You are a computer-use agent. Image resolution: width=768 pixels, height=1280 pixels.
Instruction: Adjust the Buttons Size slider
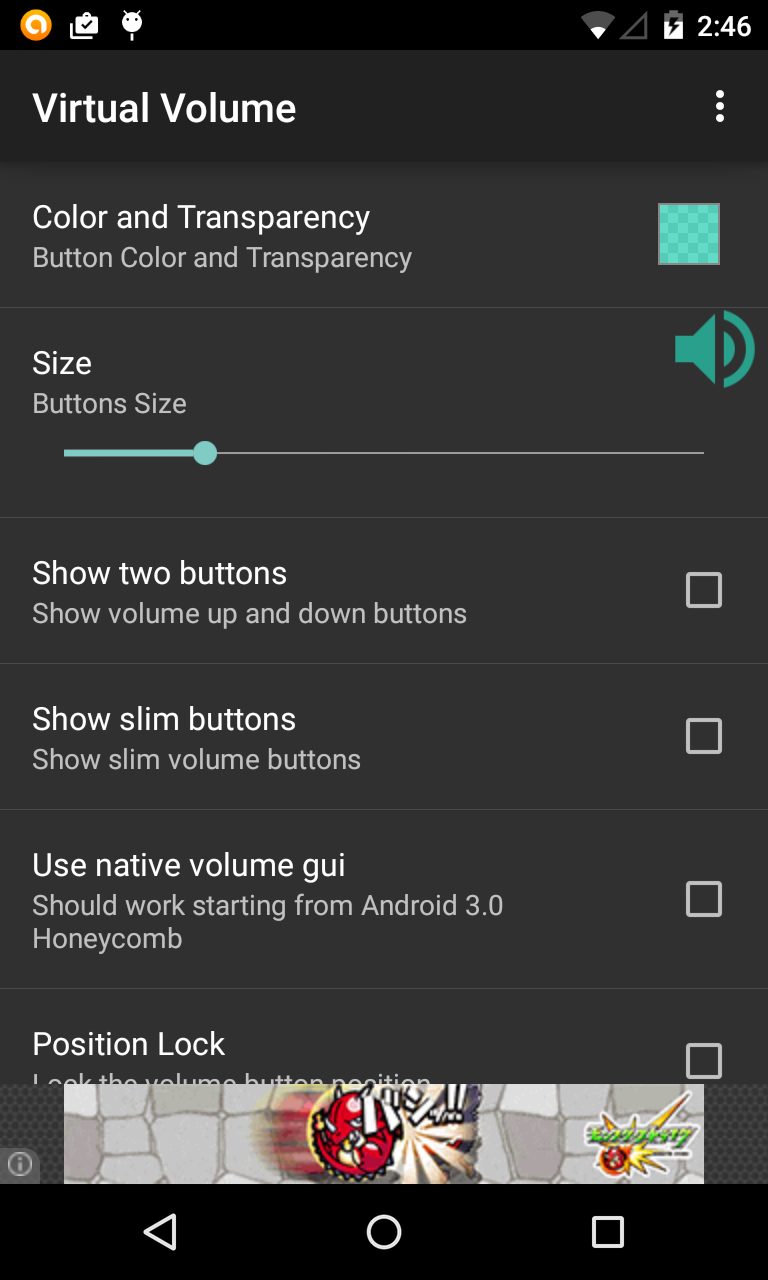click(205, 453)
